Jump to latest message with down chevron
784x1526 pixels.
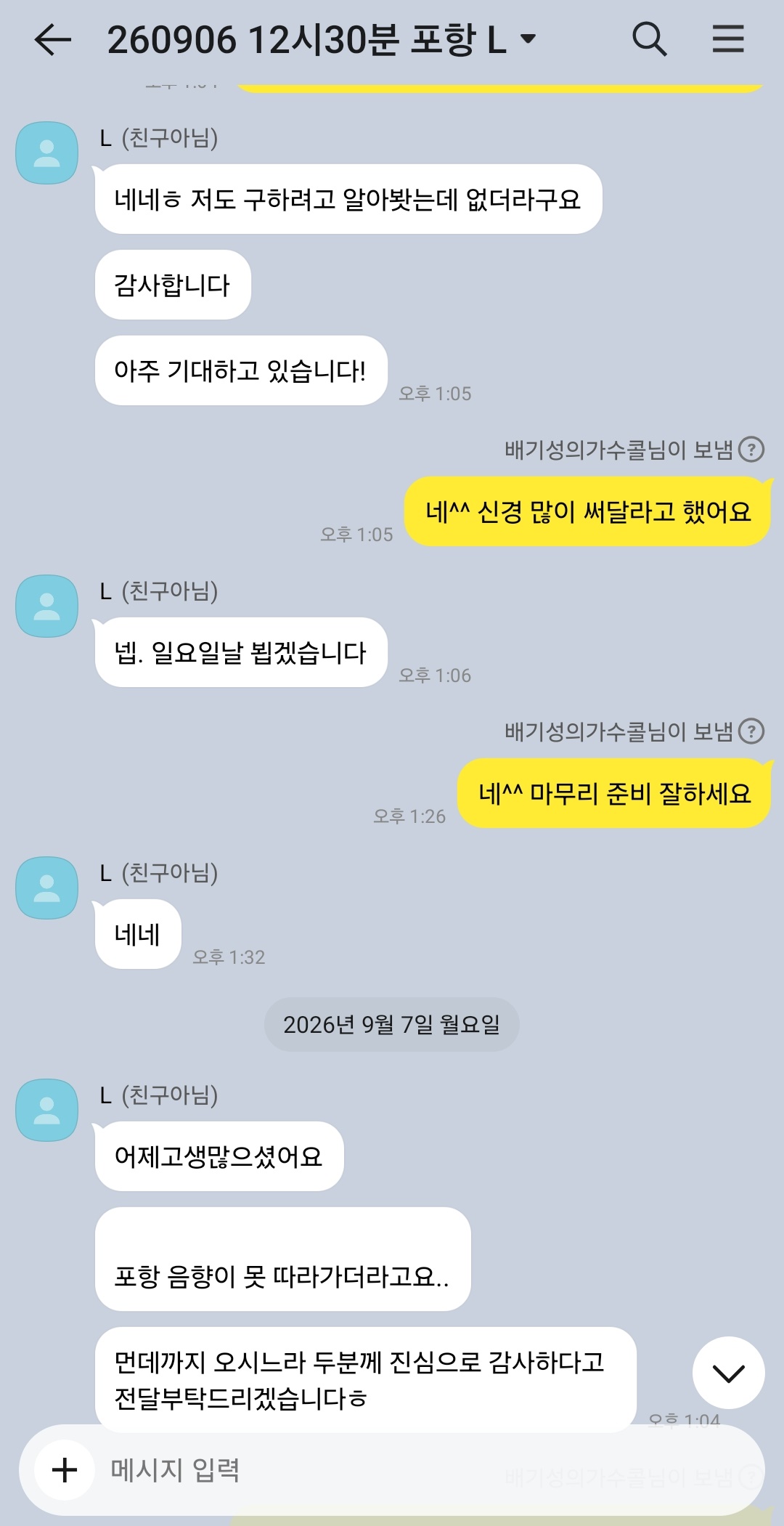click(x=728, y=1373)
